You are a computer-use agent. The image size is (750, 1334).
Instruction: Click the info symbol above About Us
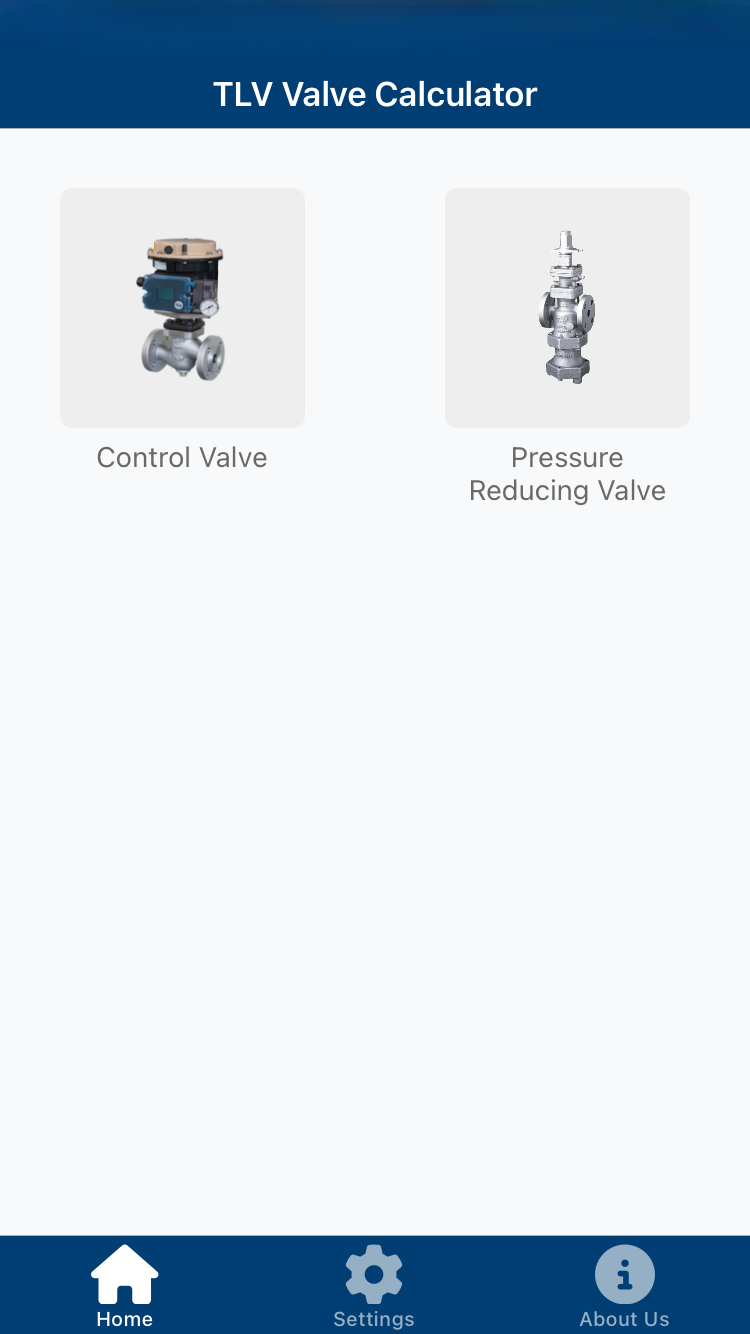tap(625, 1274)
